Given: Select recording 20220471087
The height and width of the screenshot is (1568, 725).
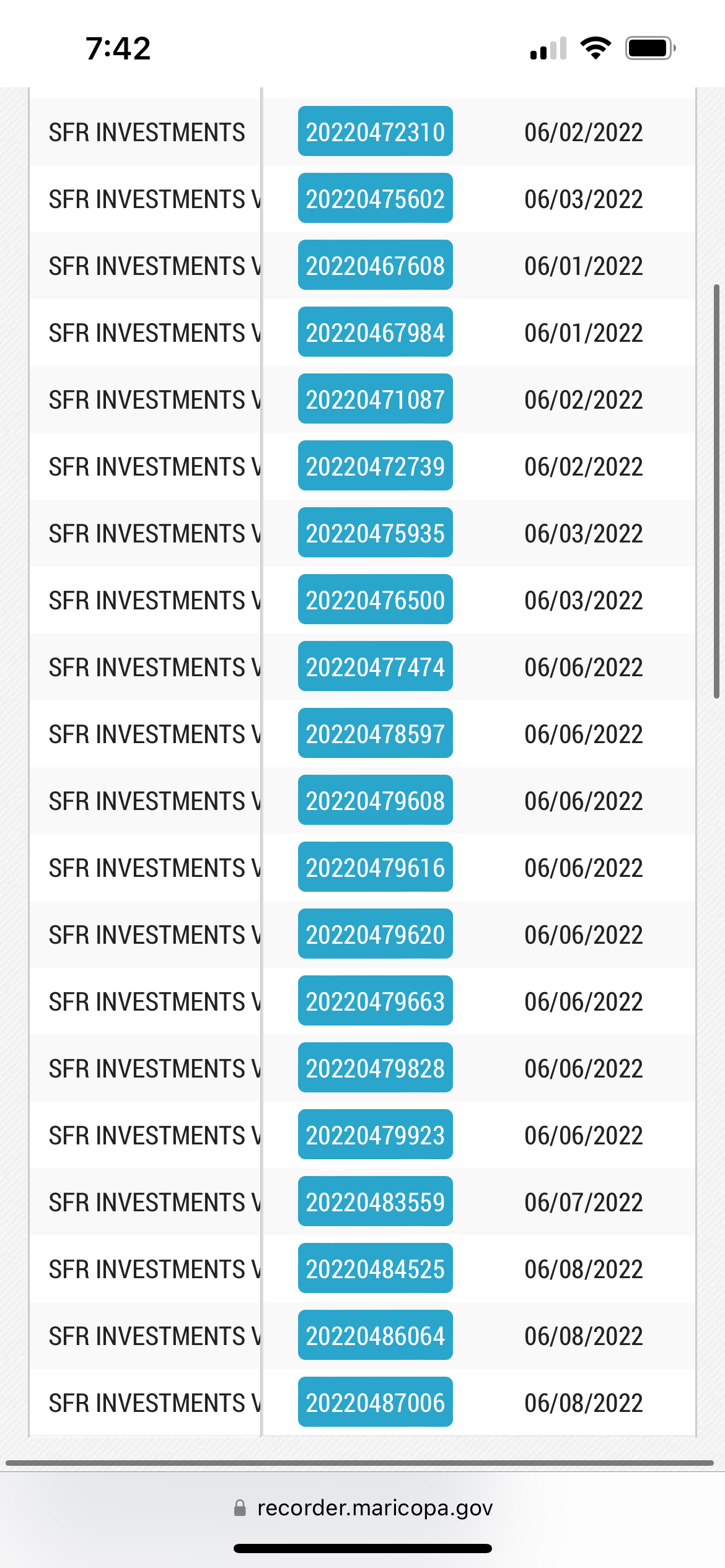Looking at the screenshot, I should (x=375, y=399).
